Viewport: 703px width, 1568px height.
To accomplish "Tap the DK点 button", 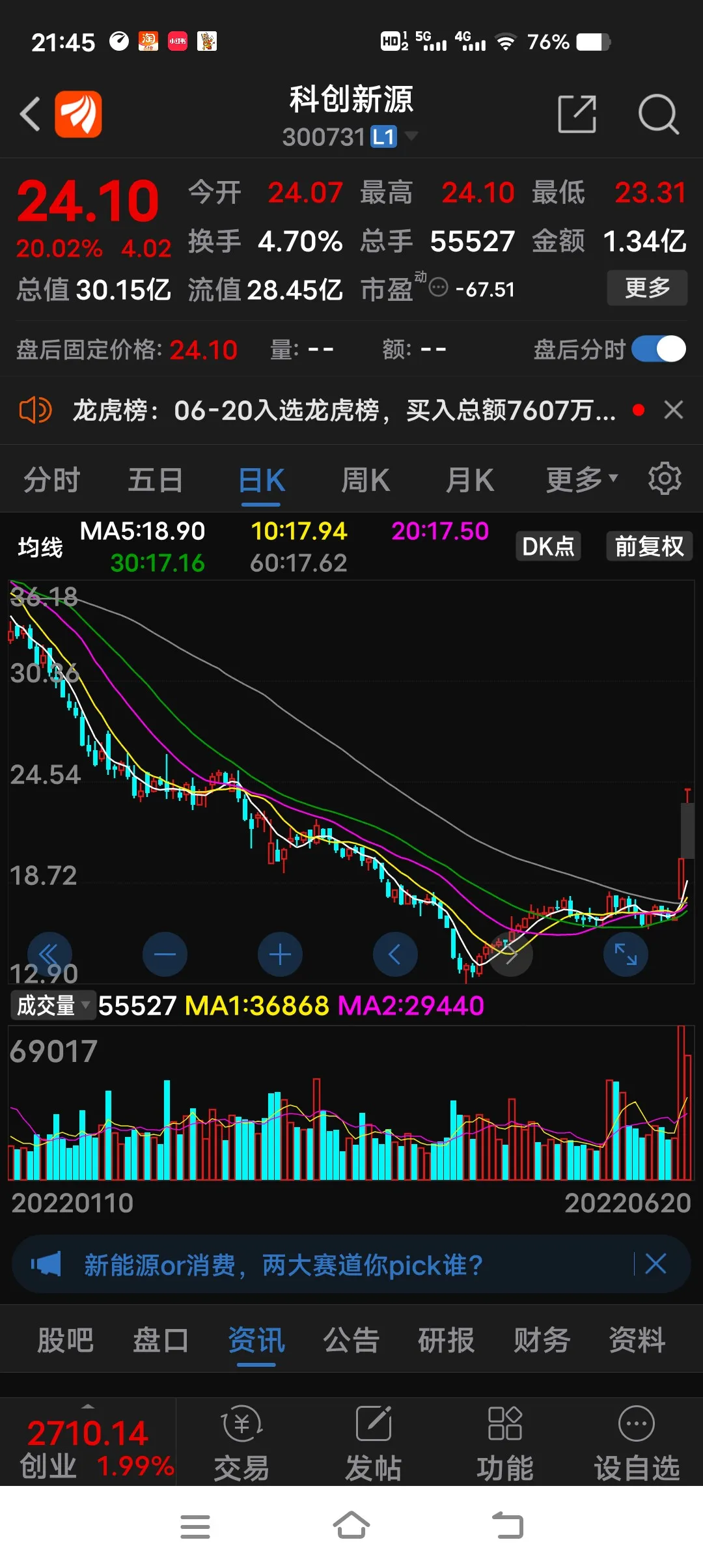I will coord(548,546).
